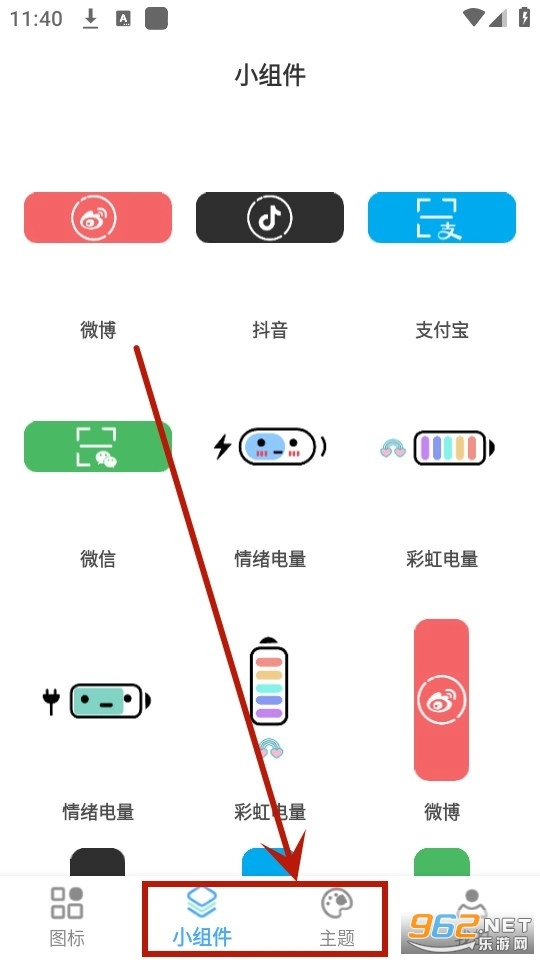Switch to the 图标 tab

(x=67, y=917)
